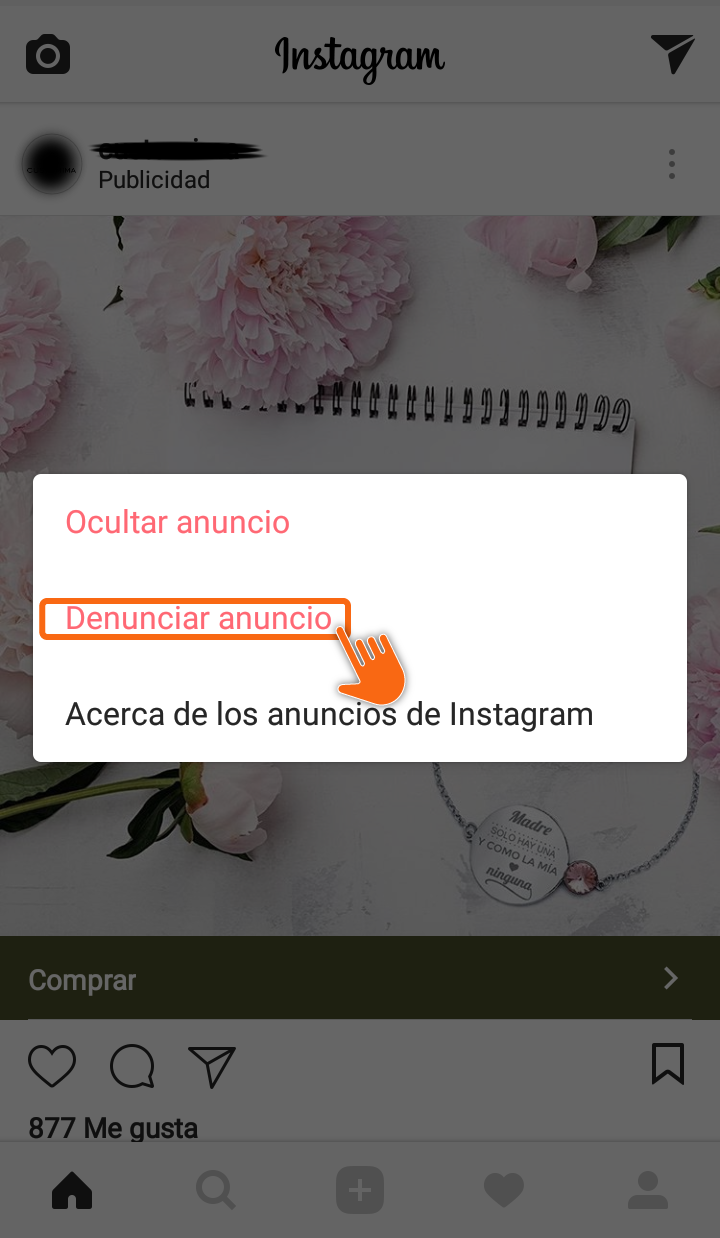Viewport: 720px width, 1238px height.
Task: Switch to the Profile tab
Action: coord(648,1190)
